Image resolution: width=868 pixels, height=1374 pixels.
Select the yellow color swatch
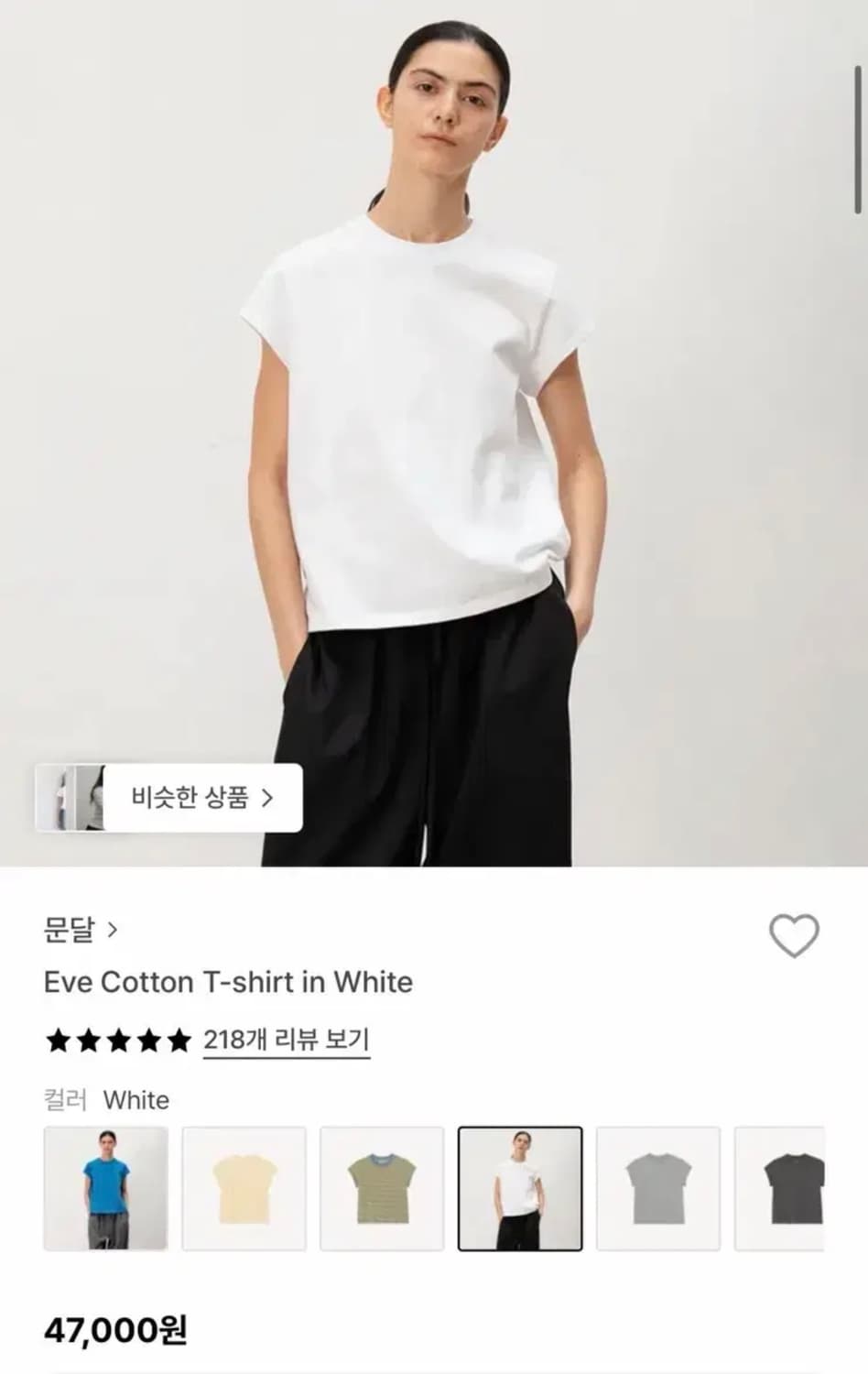(244, 1188)
